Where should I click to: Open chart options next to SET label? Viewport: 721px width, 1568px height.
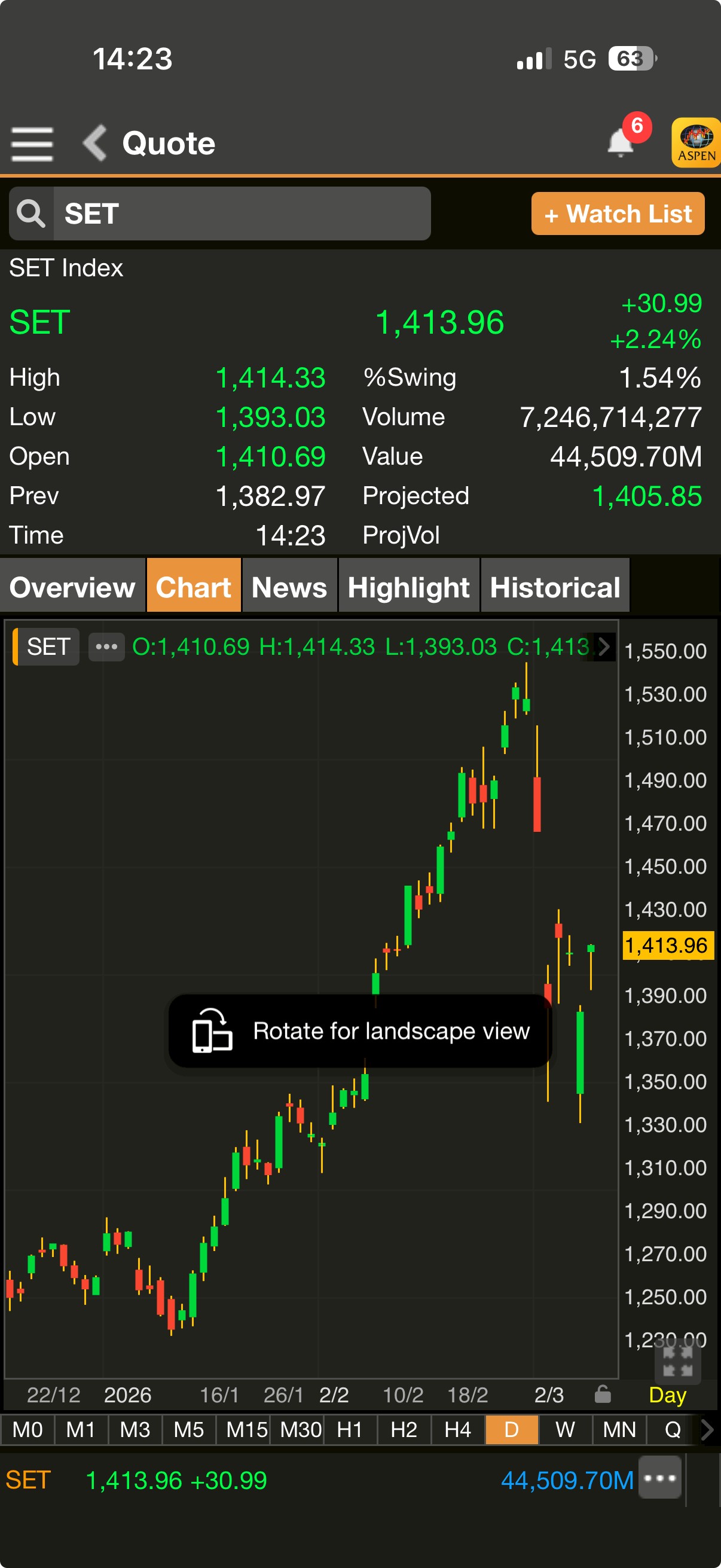106,646
